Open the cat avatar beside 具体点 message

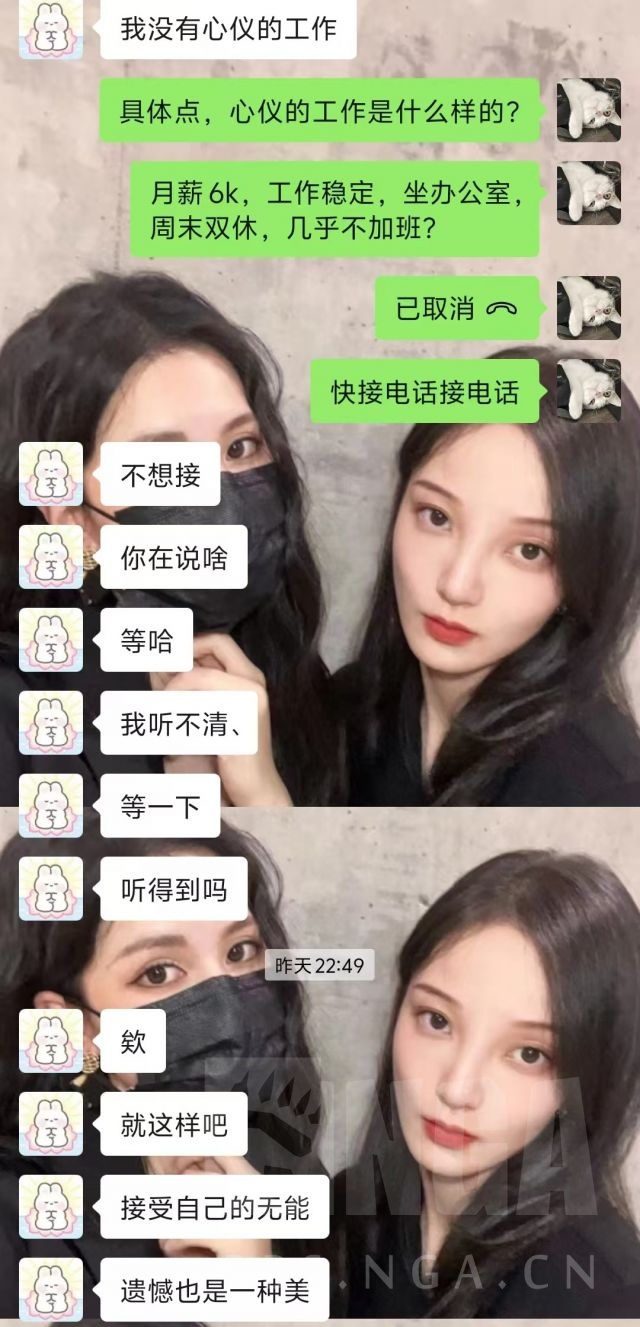pyautogui.click(x=589, y=109)
